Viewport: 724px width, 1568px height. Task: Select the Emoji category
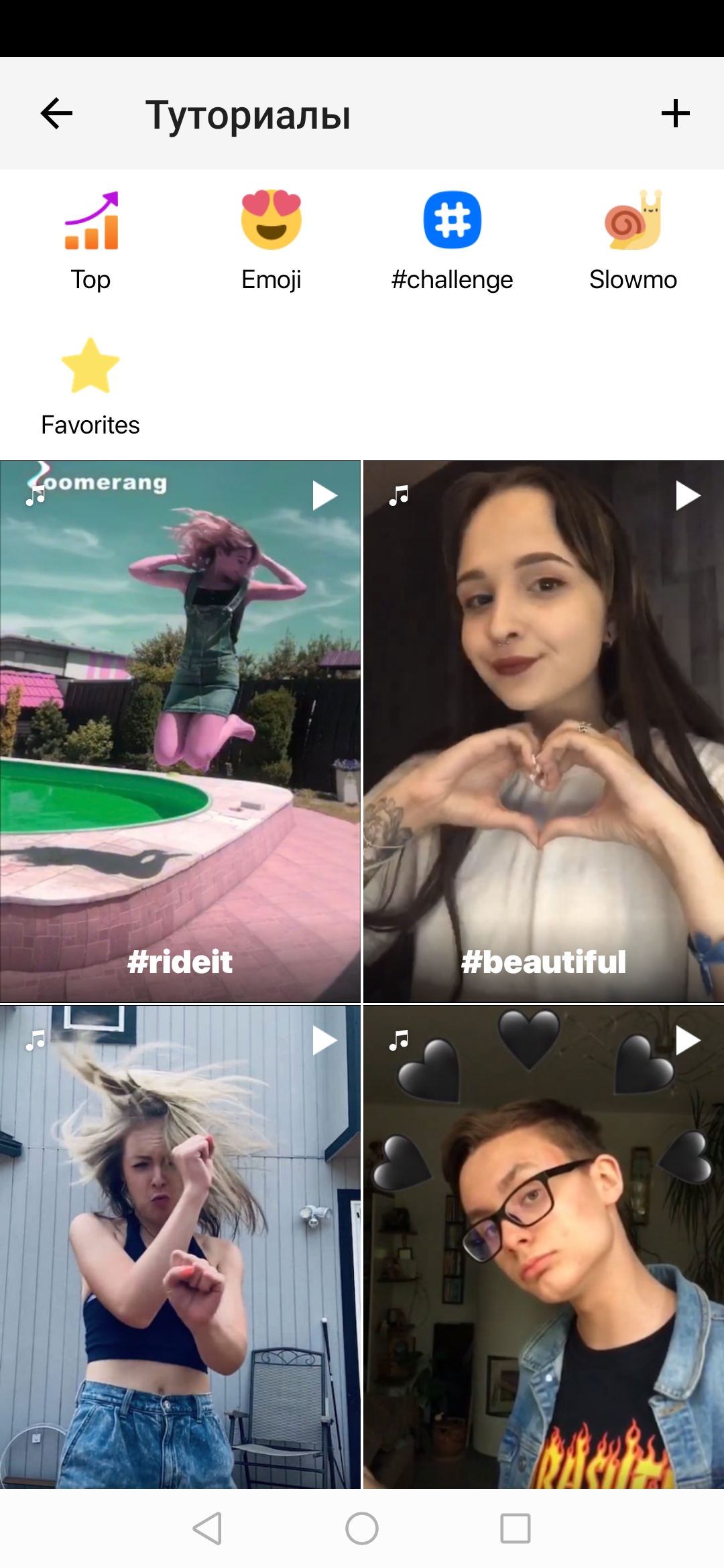click(x=271, y=241)
